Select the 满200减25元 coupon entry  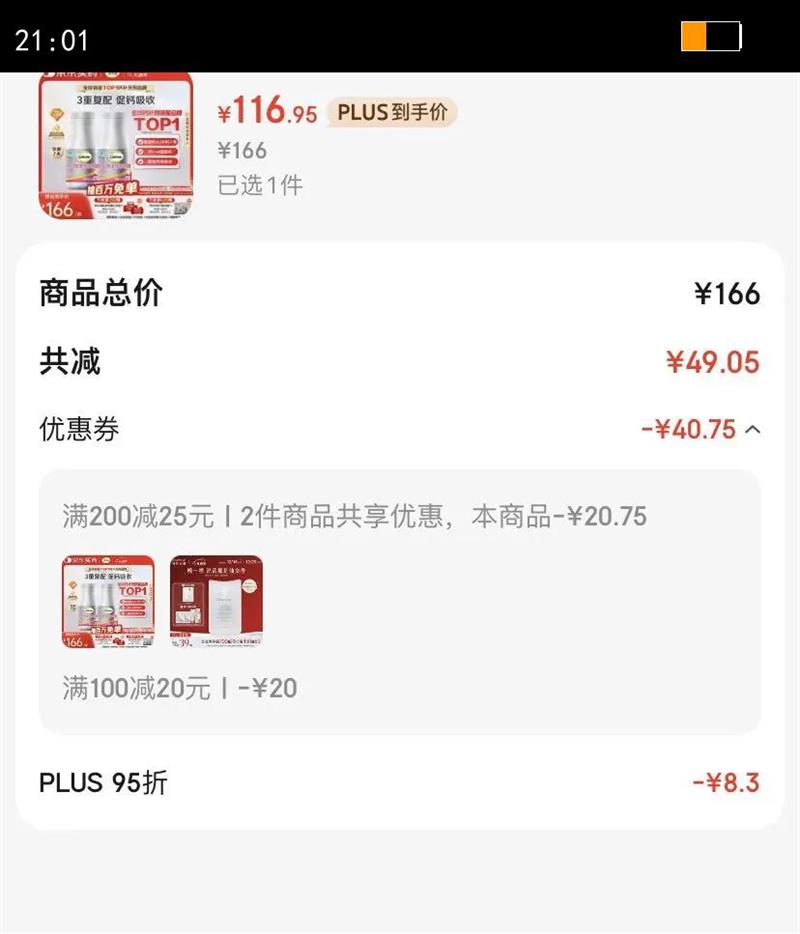355,516
